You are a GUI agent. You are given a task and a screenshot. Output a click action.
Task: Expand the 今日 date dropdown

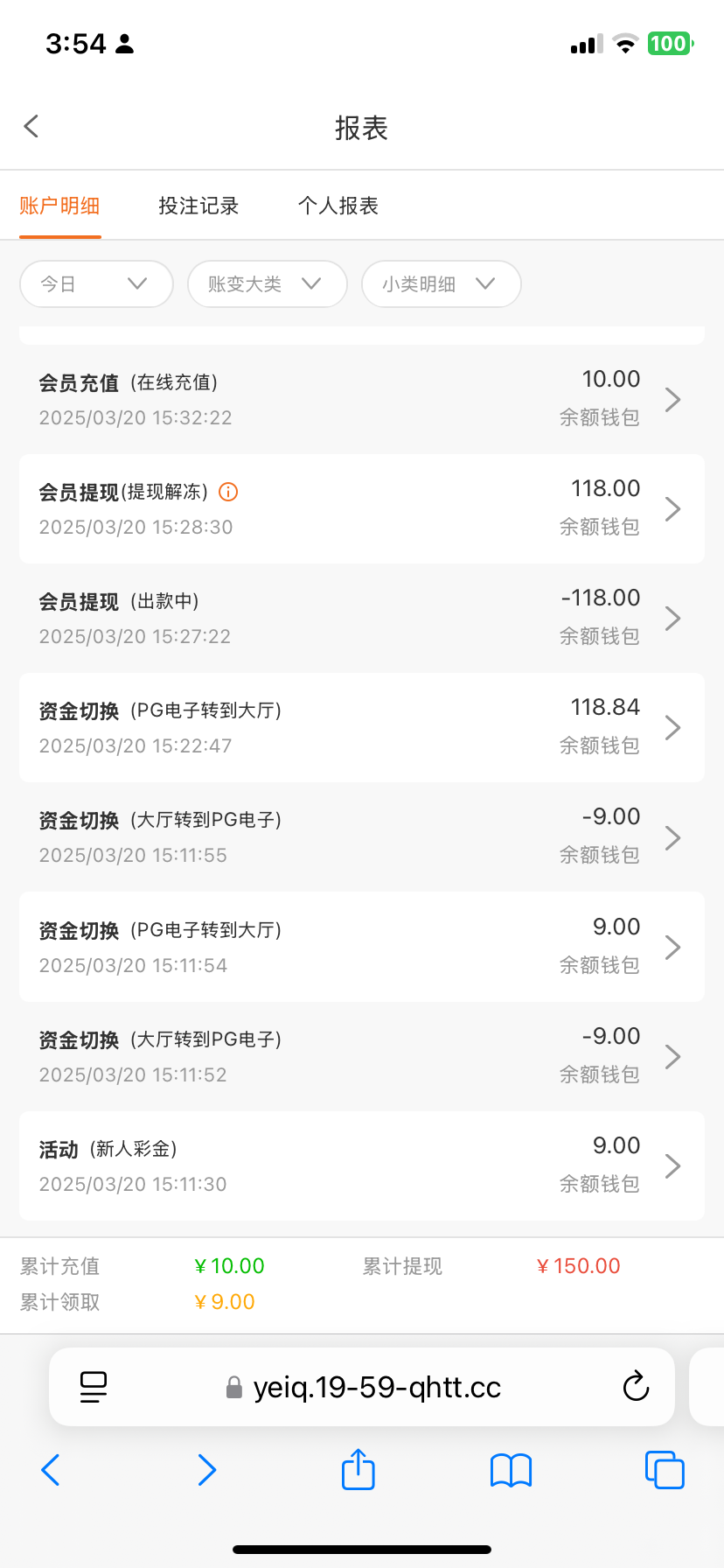tap(96, 283)
